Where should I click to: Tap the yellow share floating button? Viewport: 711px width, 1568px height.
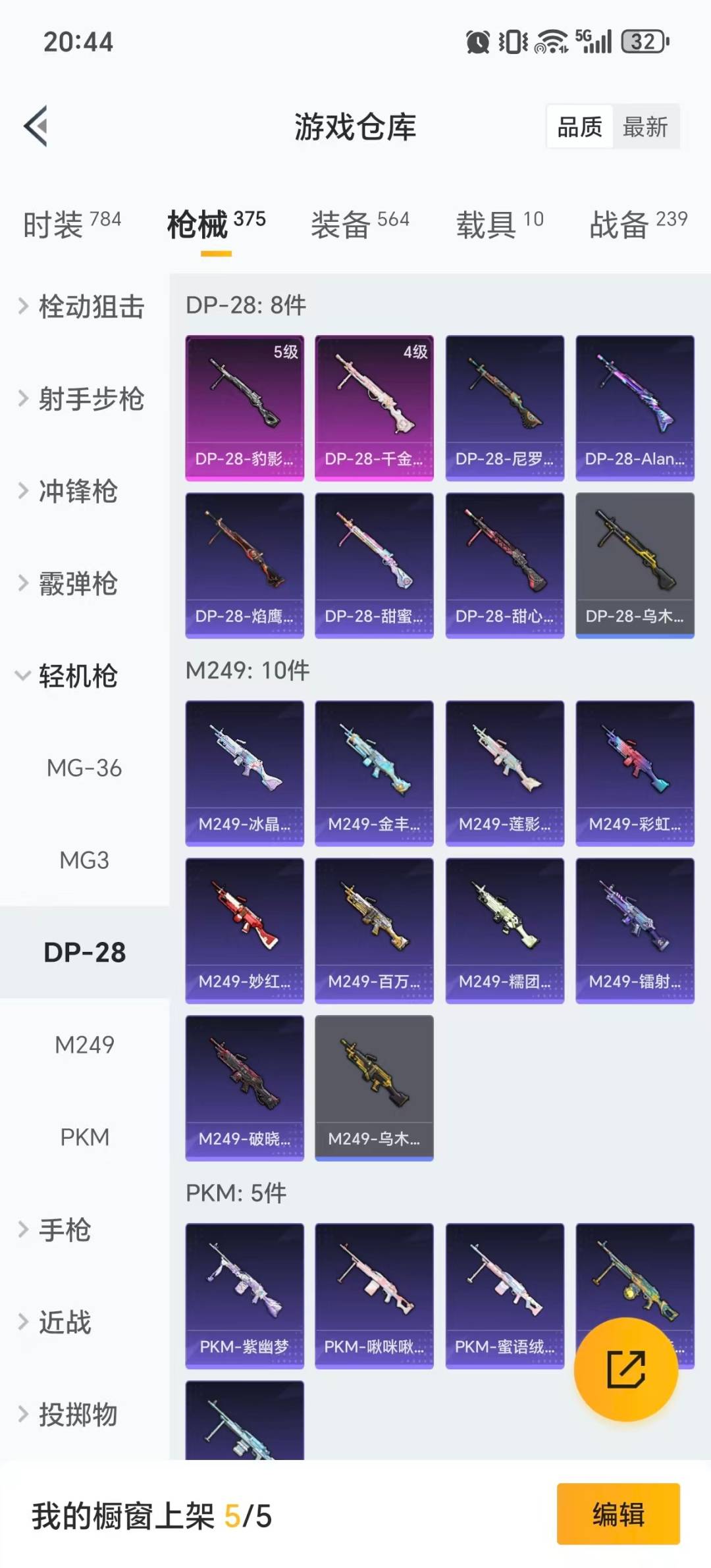625,1369
